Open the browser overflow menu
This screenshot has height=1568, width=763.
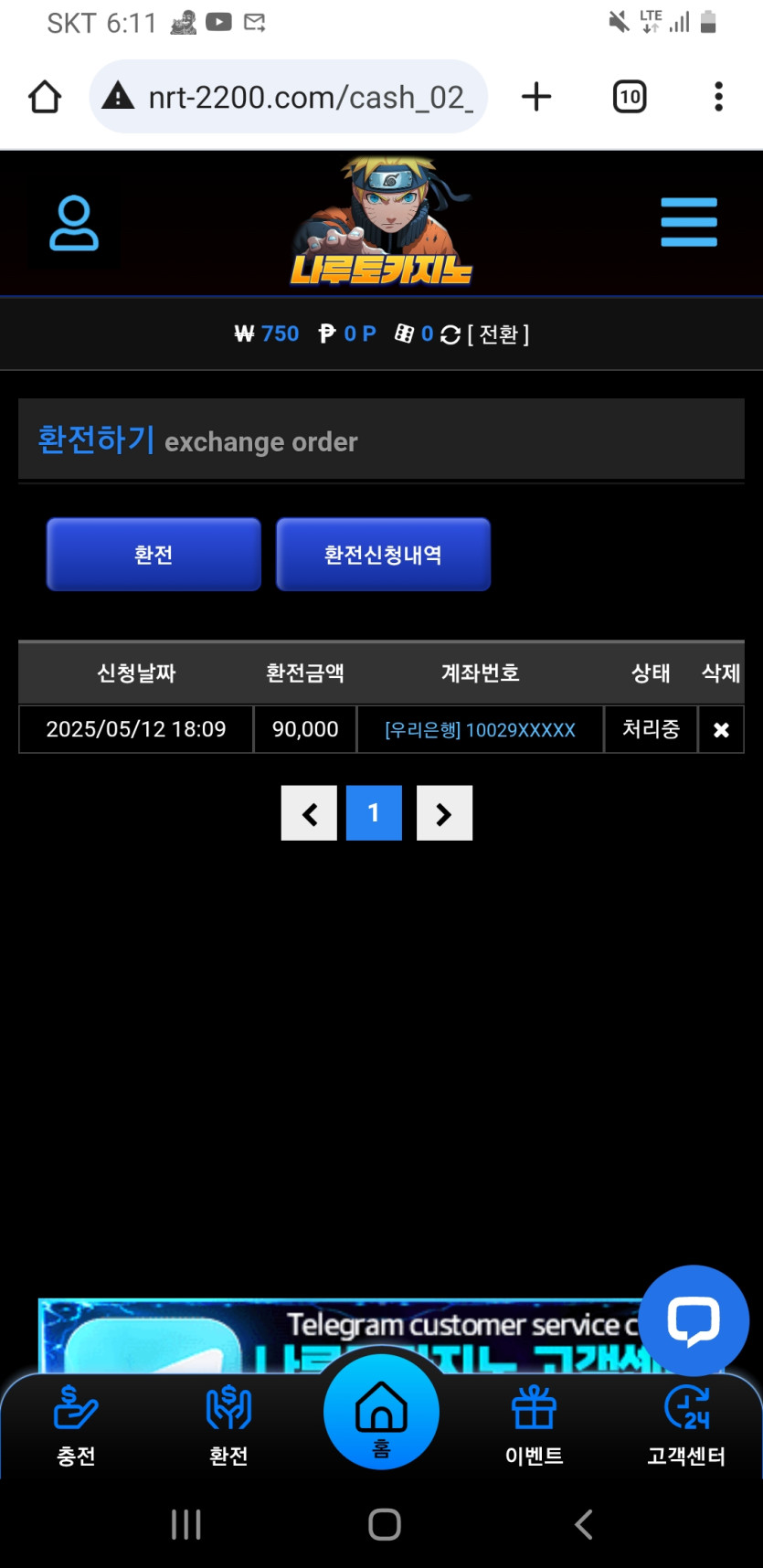pos(719,97)
